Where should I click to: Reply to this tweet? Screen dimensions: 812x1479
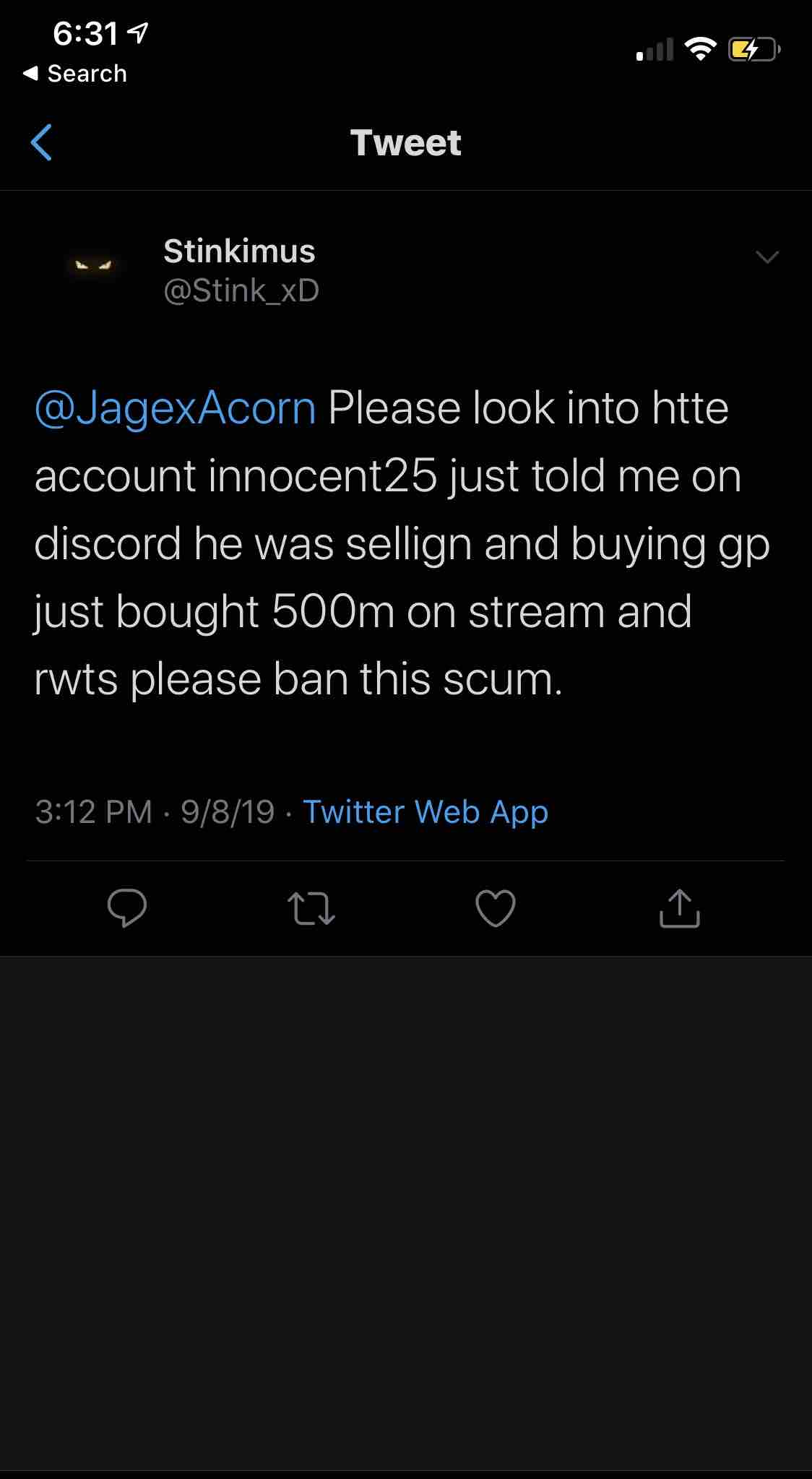(x=127, y=908)
